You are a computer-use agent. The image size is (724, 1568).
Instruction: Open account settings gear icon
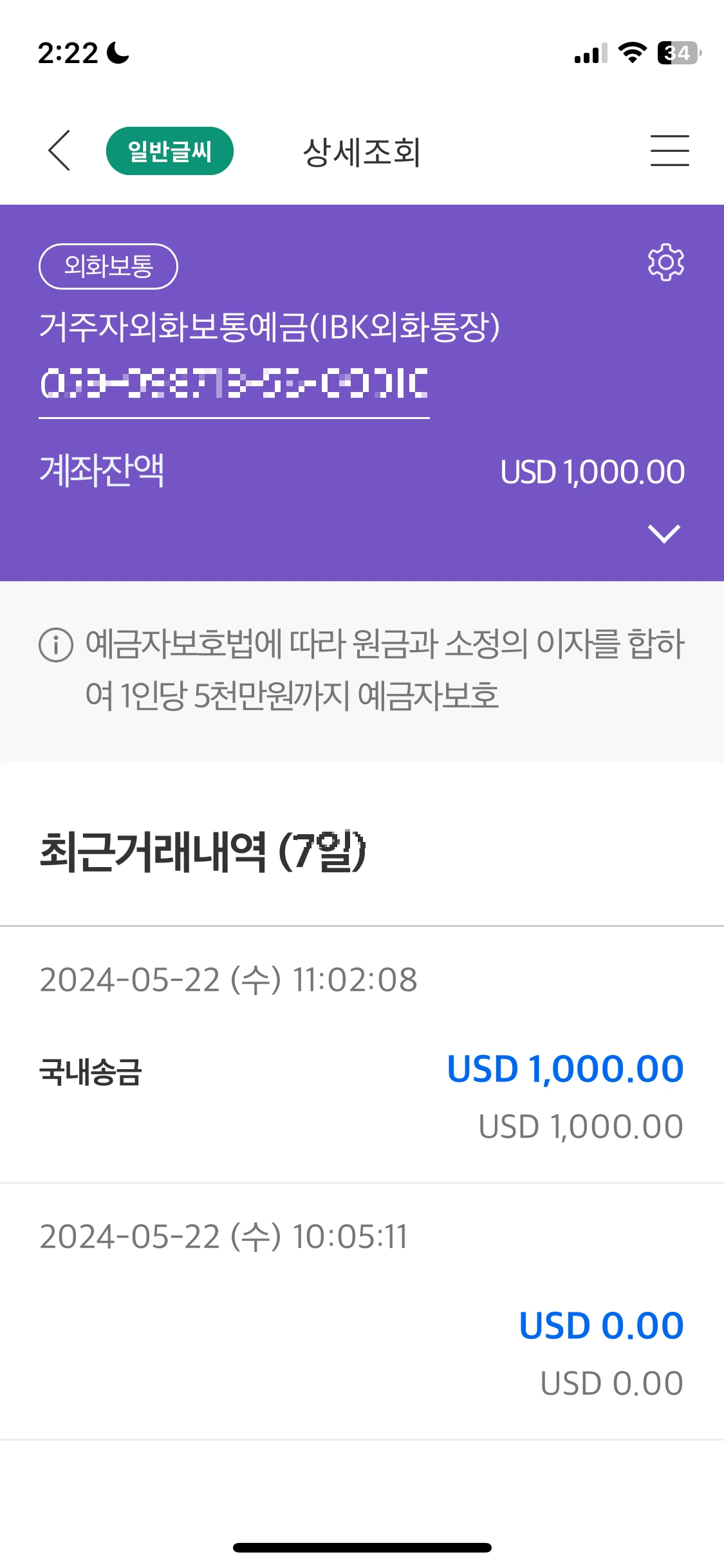pos(666,262)
